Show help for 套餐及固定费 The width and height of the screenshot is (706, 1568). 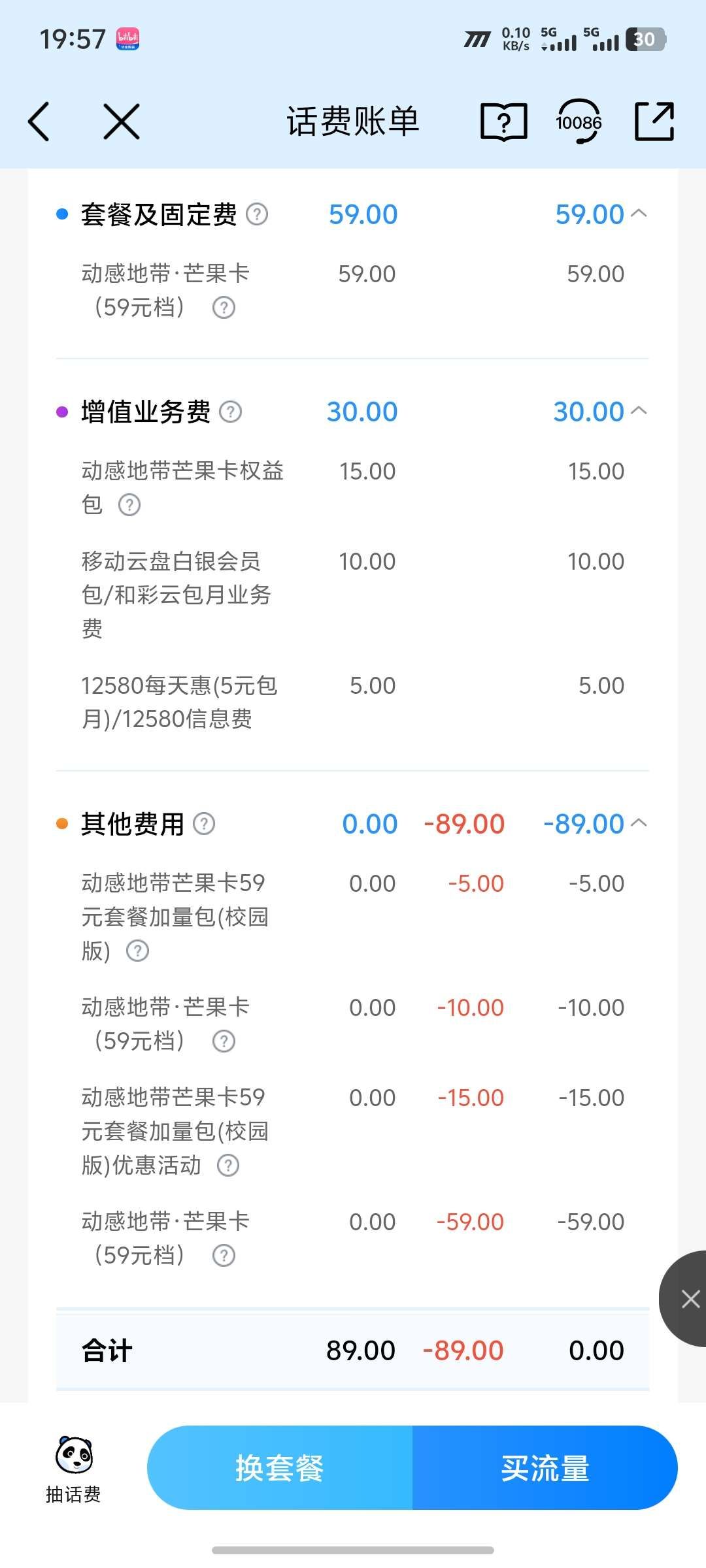(257, 214)
